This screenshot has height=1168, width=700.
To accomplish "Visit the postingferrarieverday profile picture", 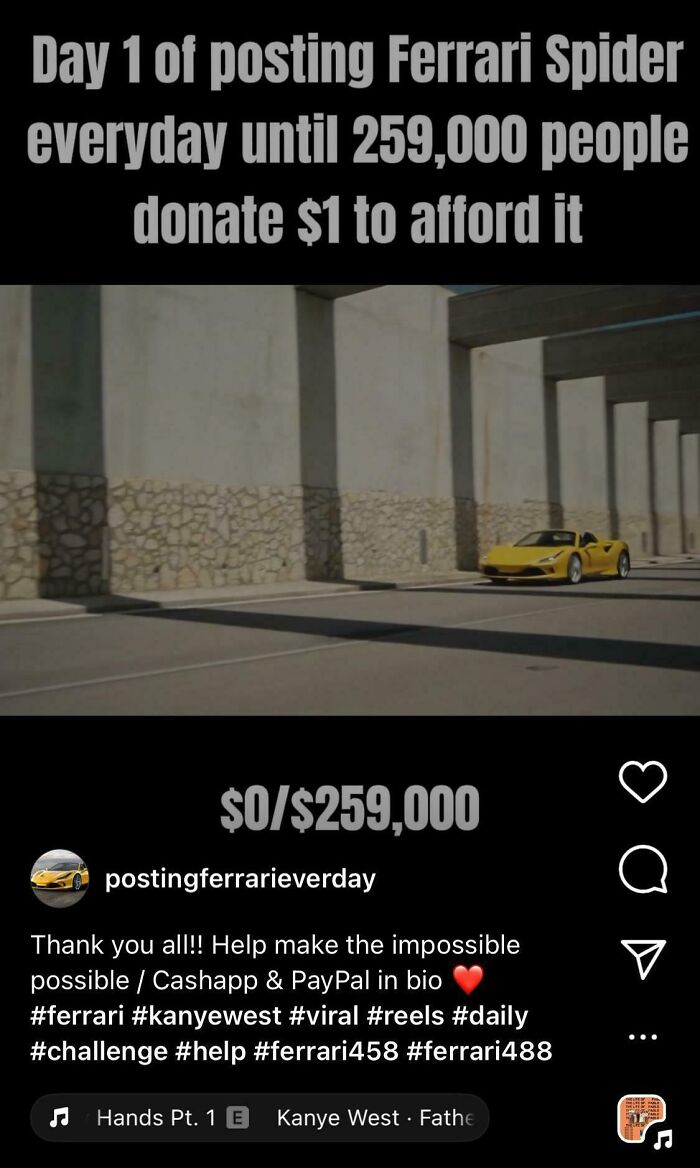I will 59,878.
